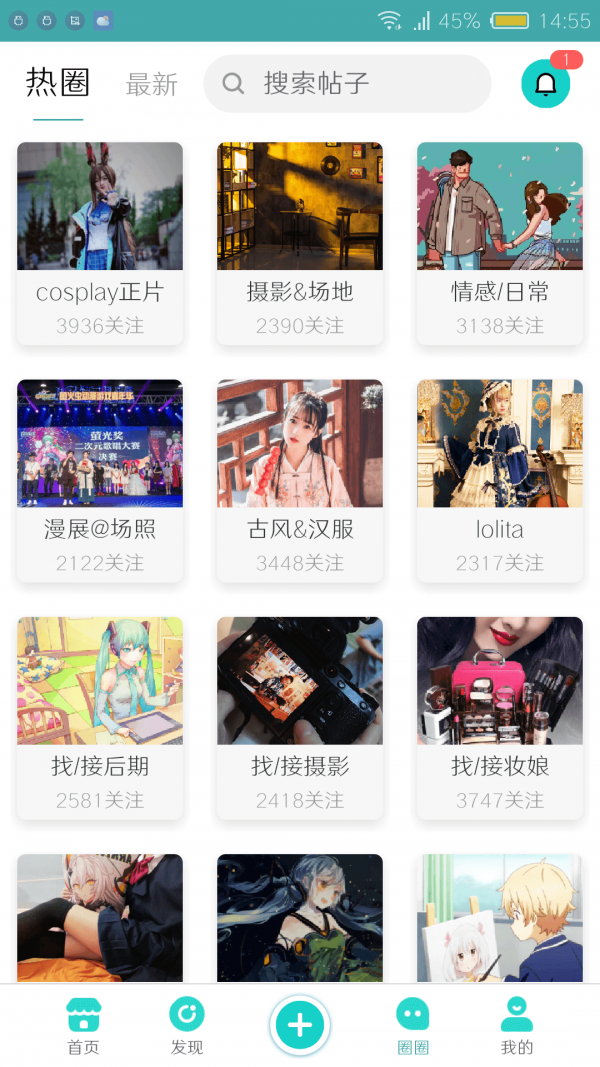600x1067 pixels.
Task: Tap the 搜索帖子 search box
Action: [347, 84]
